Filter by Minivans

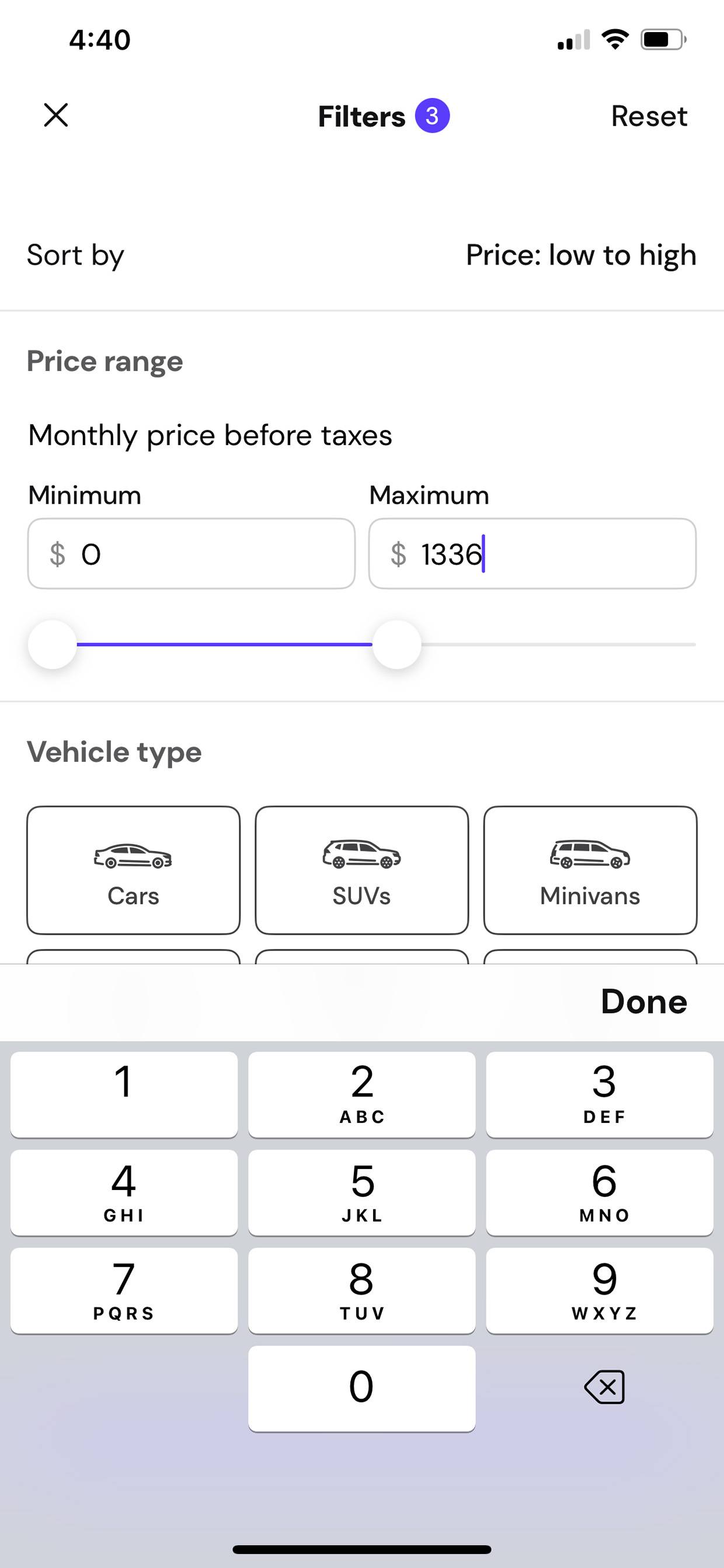click(590, 870)
